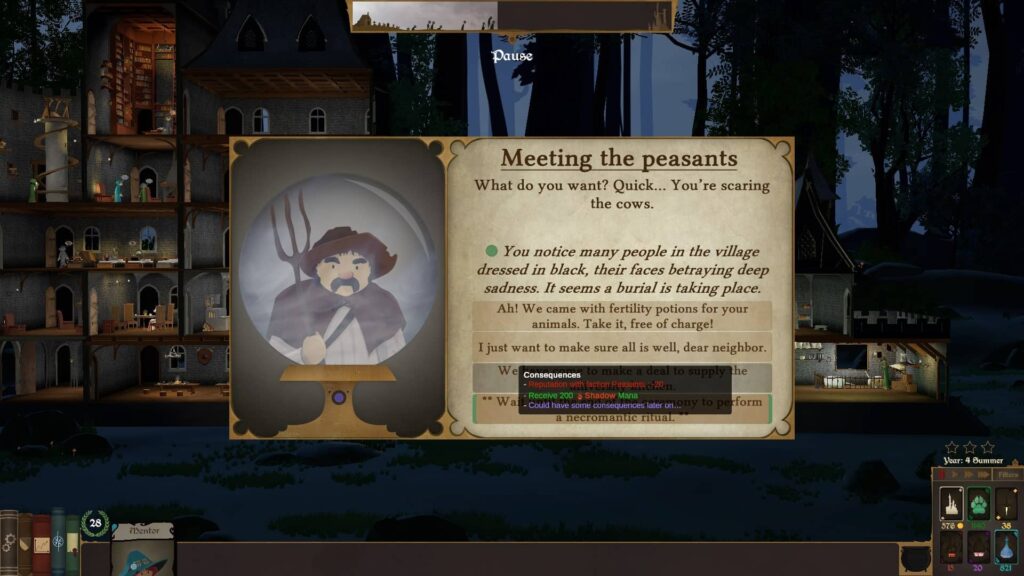Set game speed to fastest
The height and width of the screenshot is (576, 1024).
[983, 475]
